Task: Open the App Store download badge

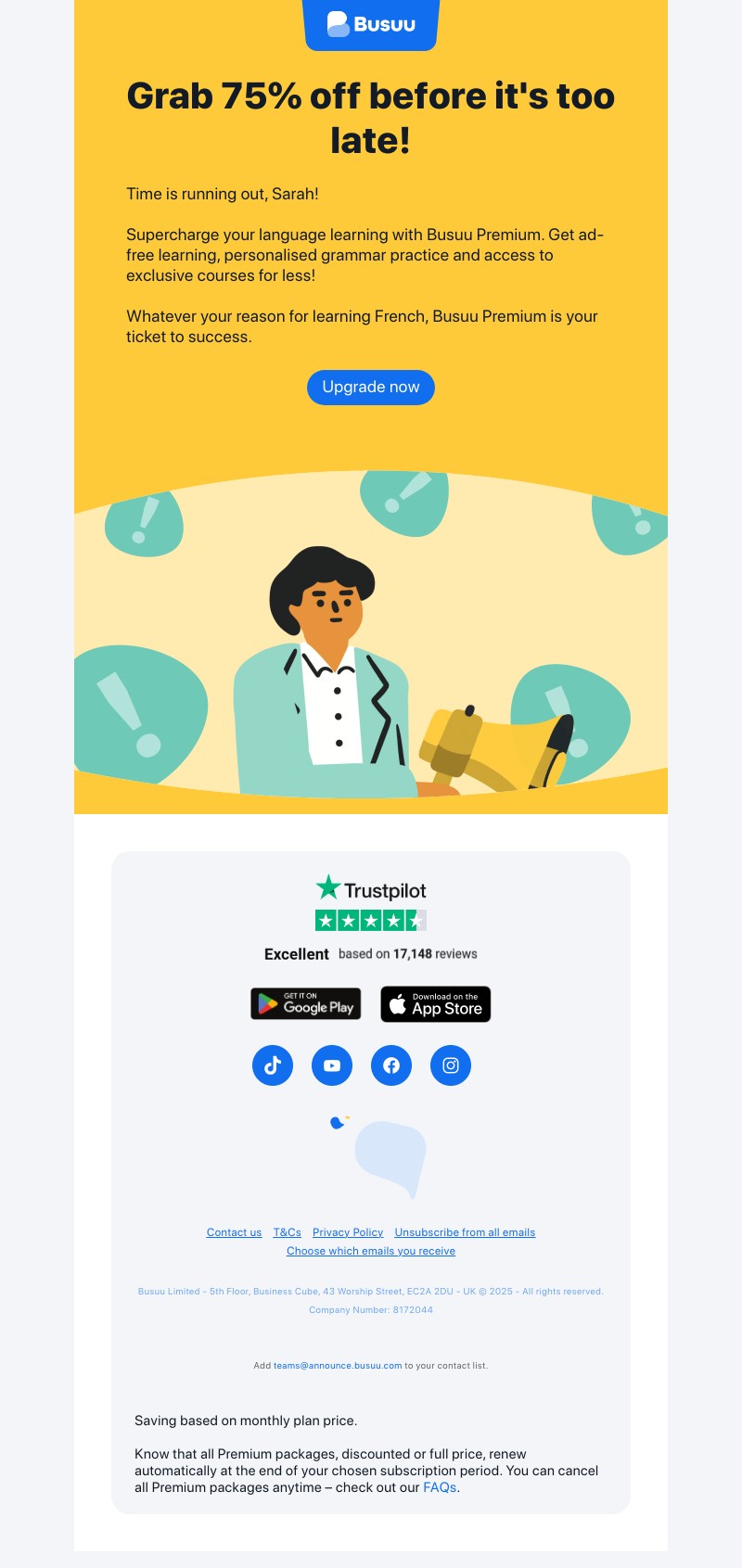Action: [435, 1004]
